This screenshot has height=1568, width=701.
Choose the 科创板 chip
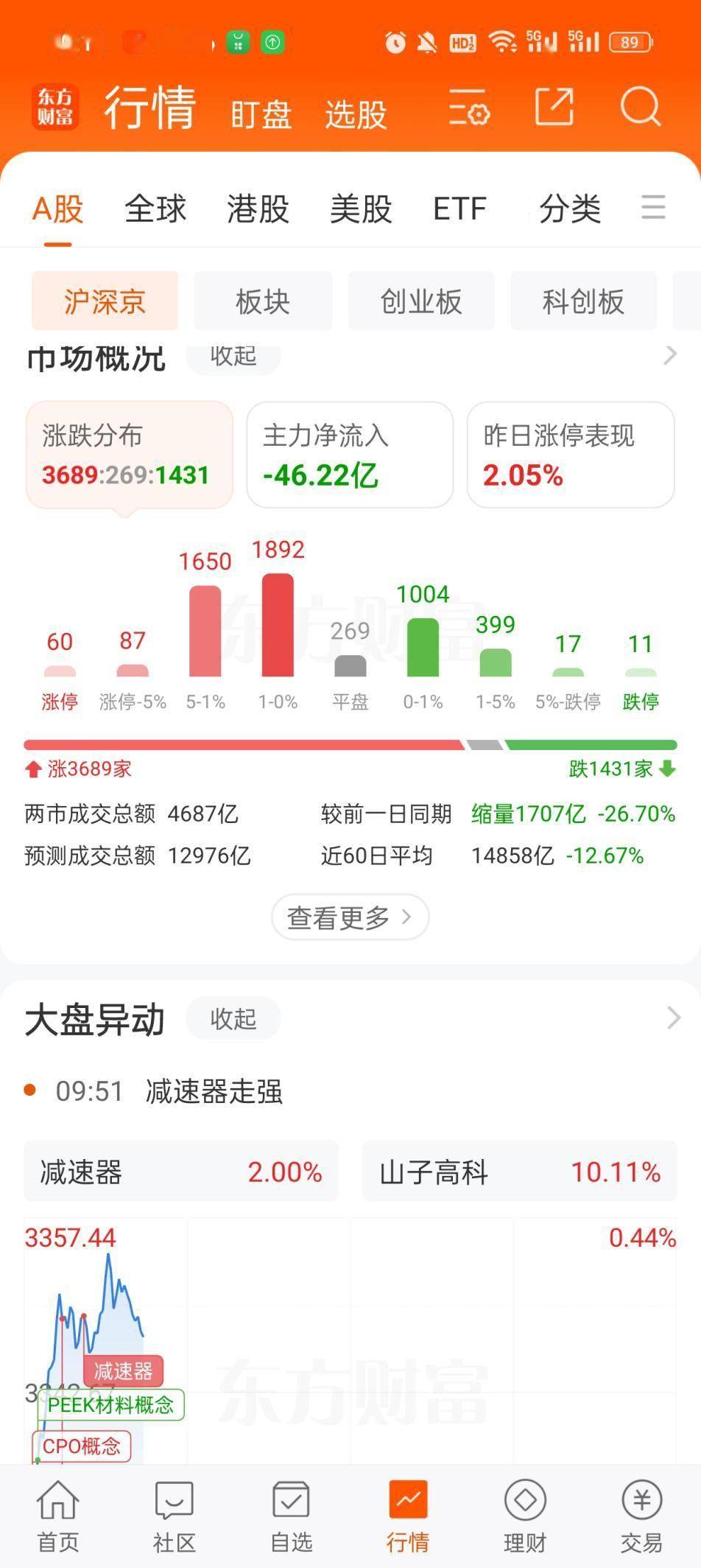pyautogui.click(x=583, y=301)
